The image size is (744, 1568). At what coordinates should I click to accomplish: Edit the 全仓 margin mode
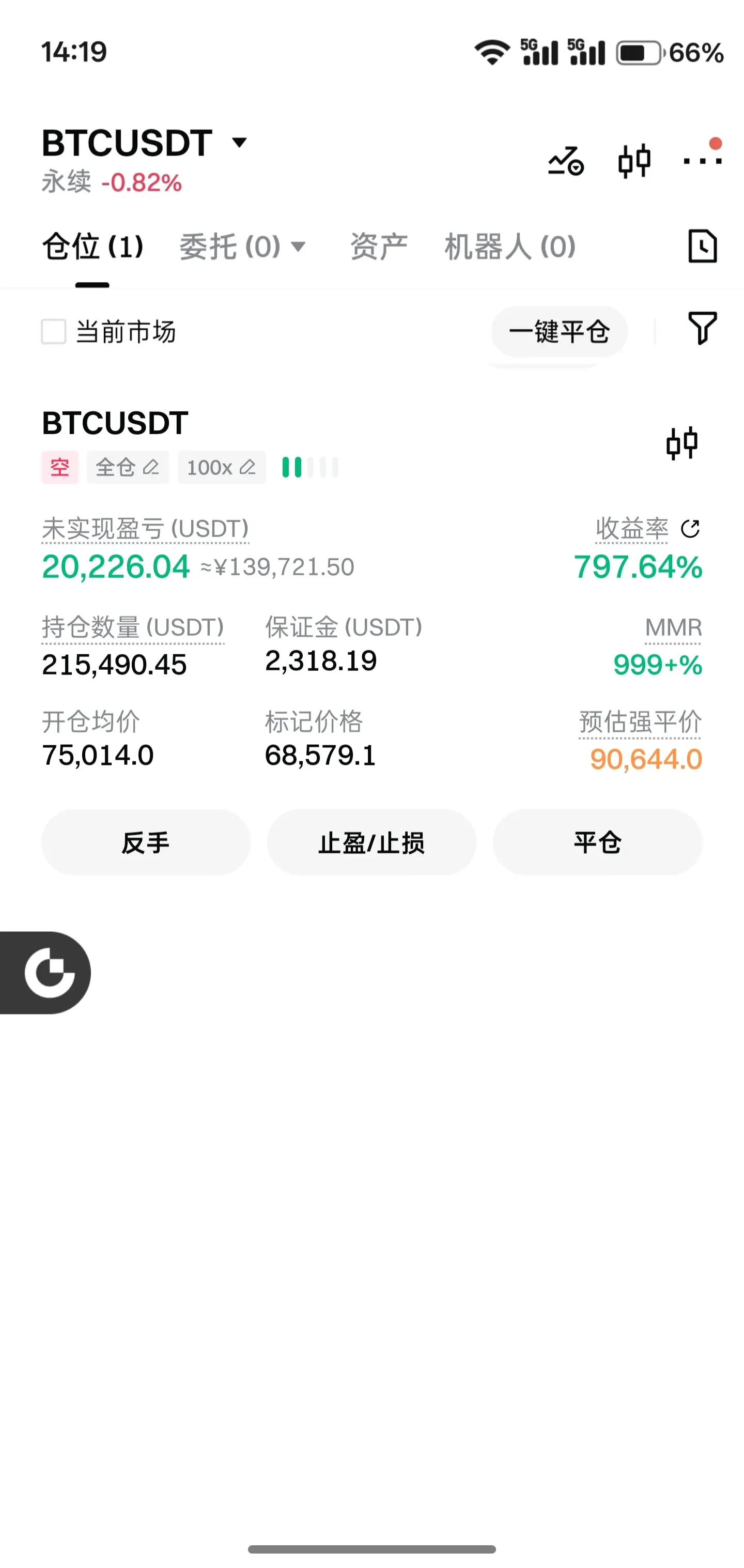click(128, 468)
